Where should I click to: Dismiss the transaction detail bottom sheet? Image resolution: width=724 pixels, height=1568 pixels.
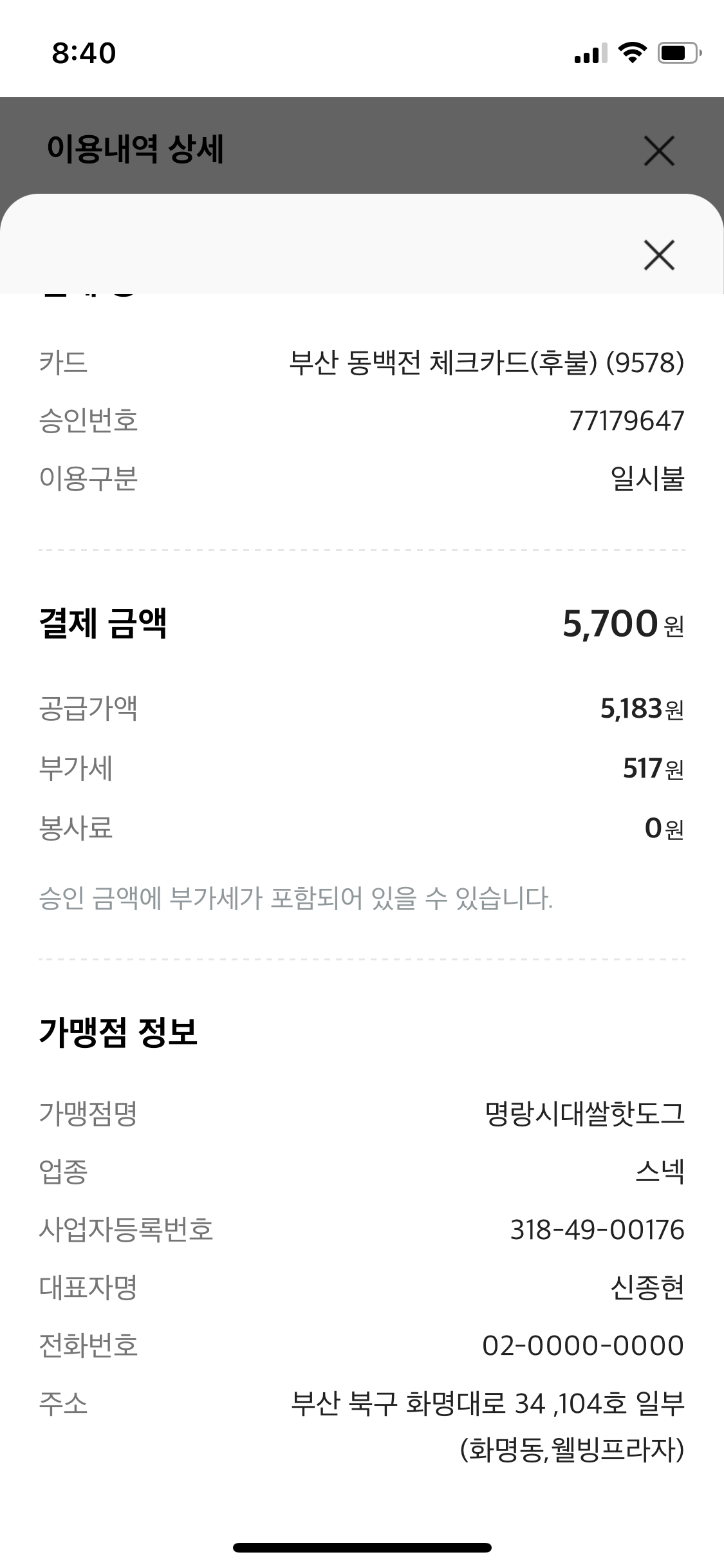click(x=659, y=255)
